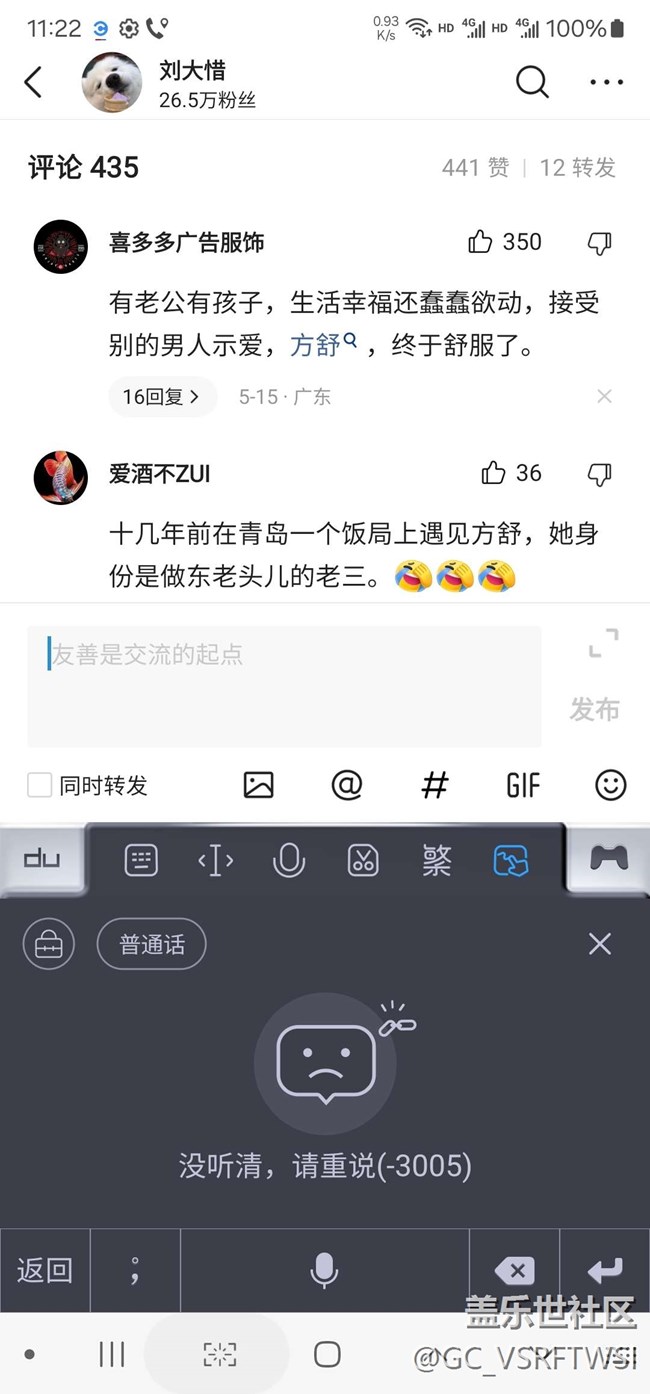This screenshot has width=650, height=1394.
Task: Open the emoji picker
Action: (610, 785)
